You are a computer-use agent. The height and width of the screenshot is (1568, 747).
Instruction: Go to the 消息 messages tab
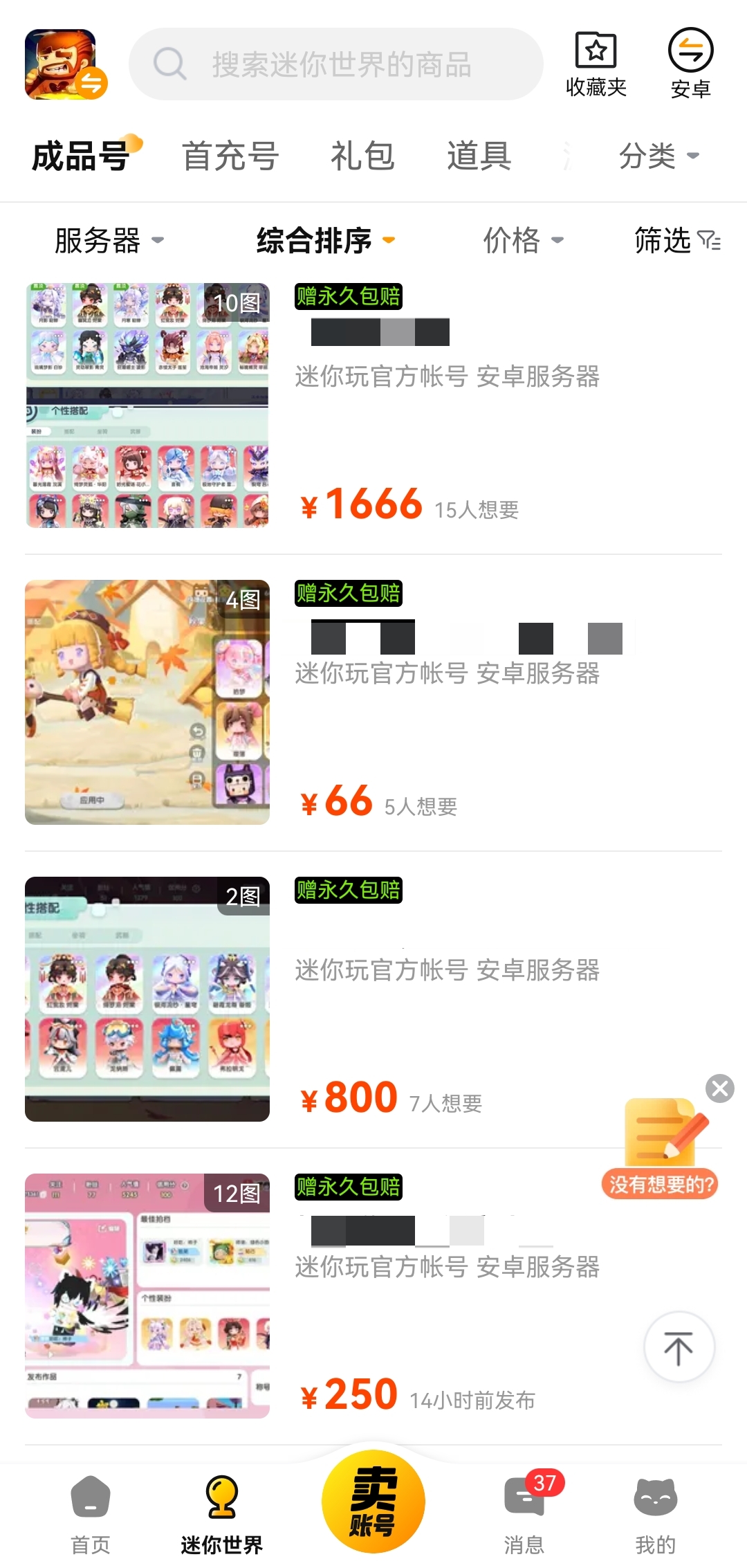(524, 1512)
